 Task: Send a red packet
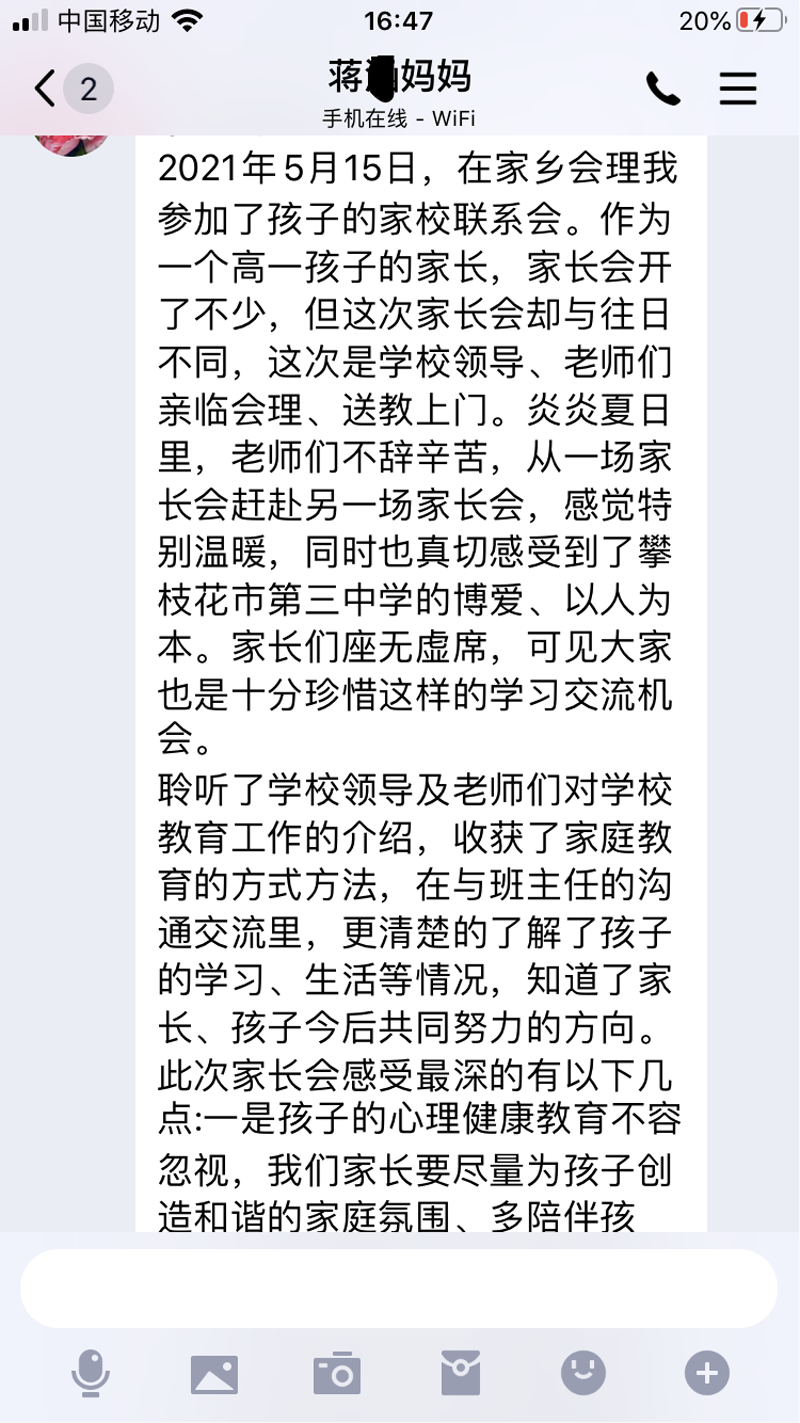(460, 1373)
